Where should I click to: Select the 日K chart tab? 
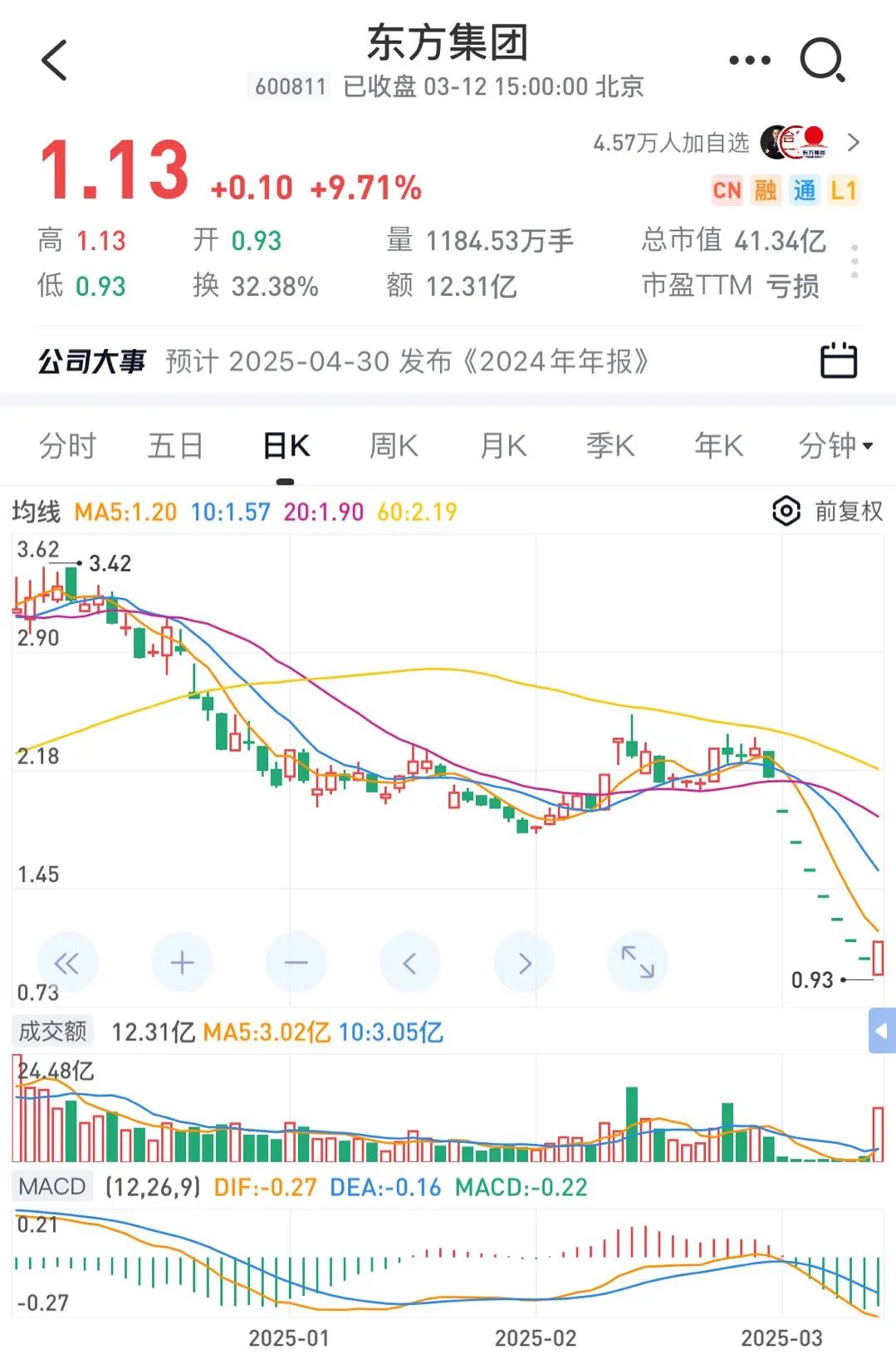point(286,446)
